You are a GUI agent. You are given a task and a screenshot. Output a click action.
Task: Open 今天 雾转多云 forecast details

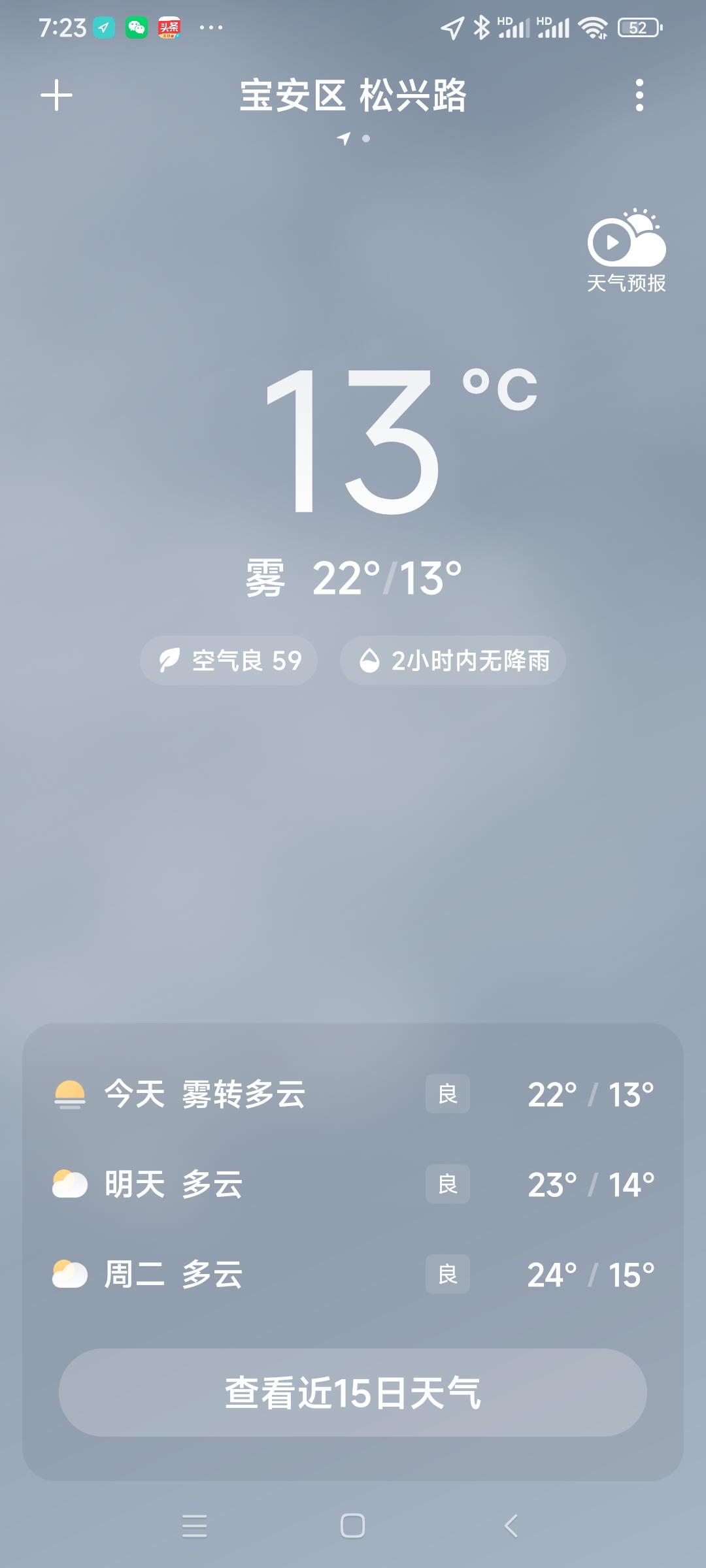coord(353,1094)
